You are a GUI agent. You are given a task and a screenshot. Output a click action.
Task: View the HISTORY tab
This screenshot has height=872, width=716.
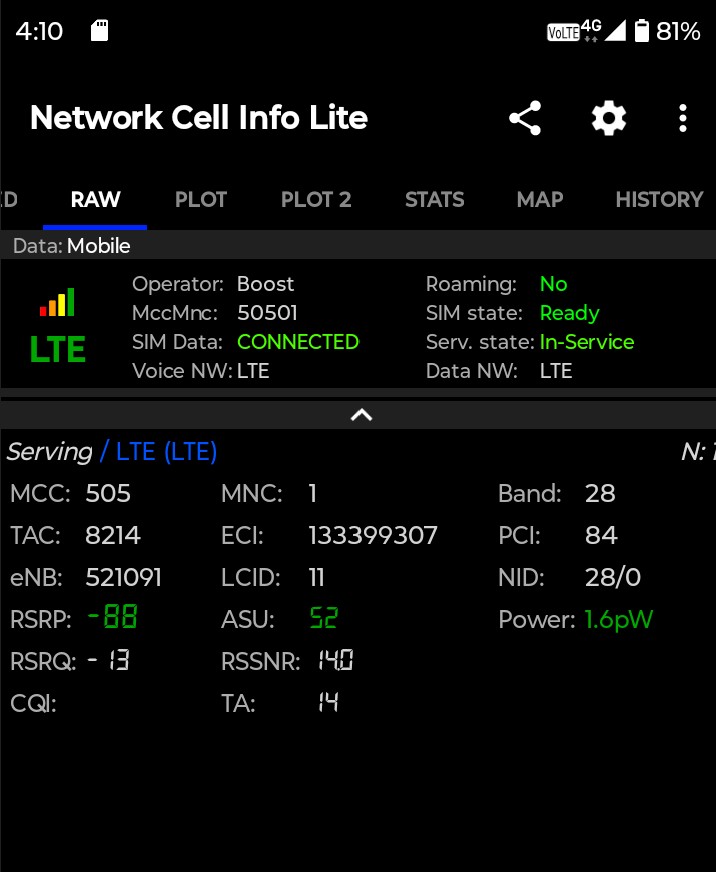pyautogui.click(x=659, y=199)
